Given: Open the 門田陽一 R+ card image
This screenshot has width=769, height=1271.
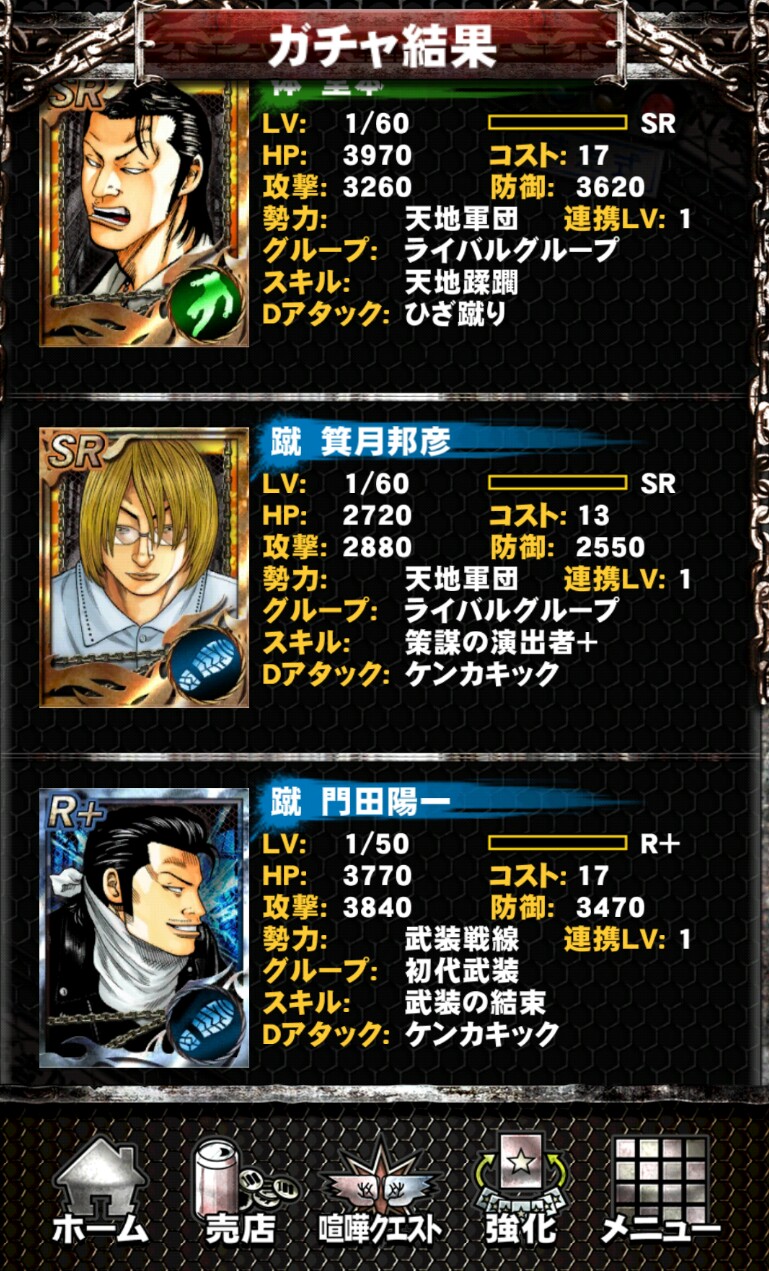Looking at the screenshot, I should coord(144,928).
